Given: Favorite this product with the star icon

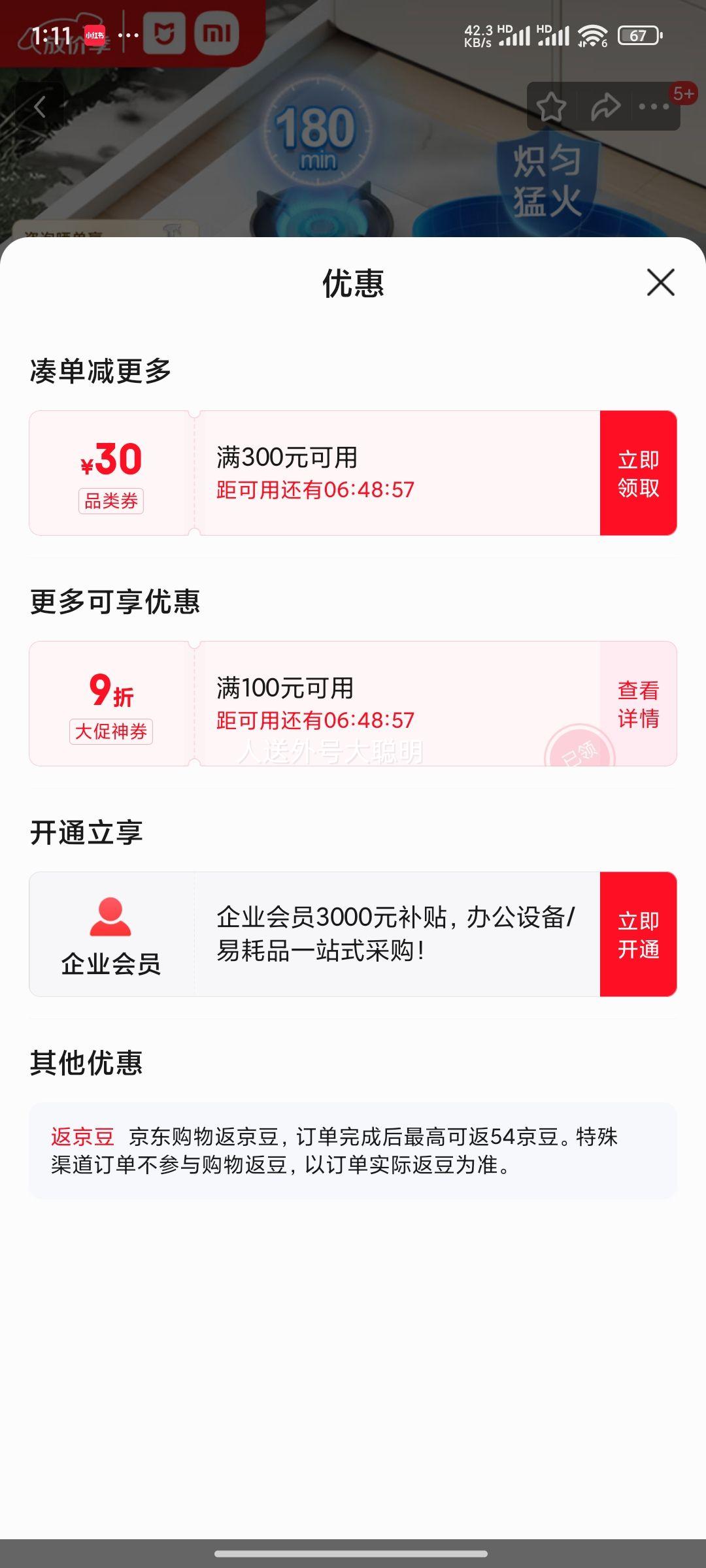Looking at the screenshot, I should coord(551,106).
